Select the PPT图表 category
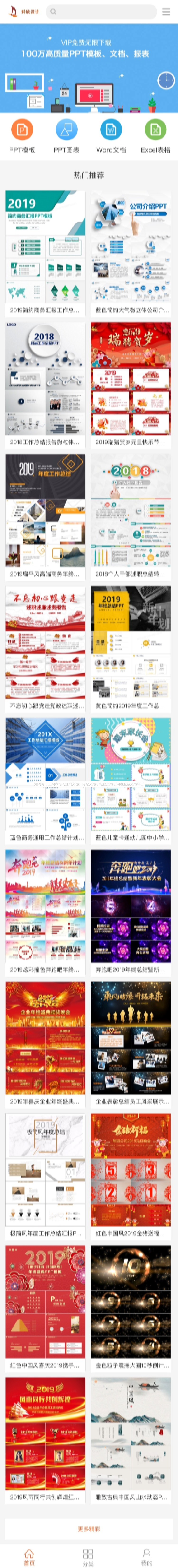The height and width of the screenshot is (1568, 178). pyautogui.click(x=66, y=135)
